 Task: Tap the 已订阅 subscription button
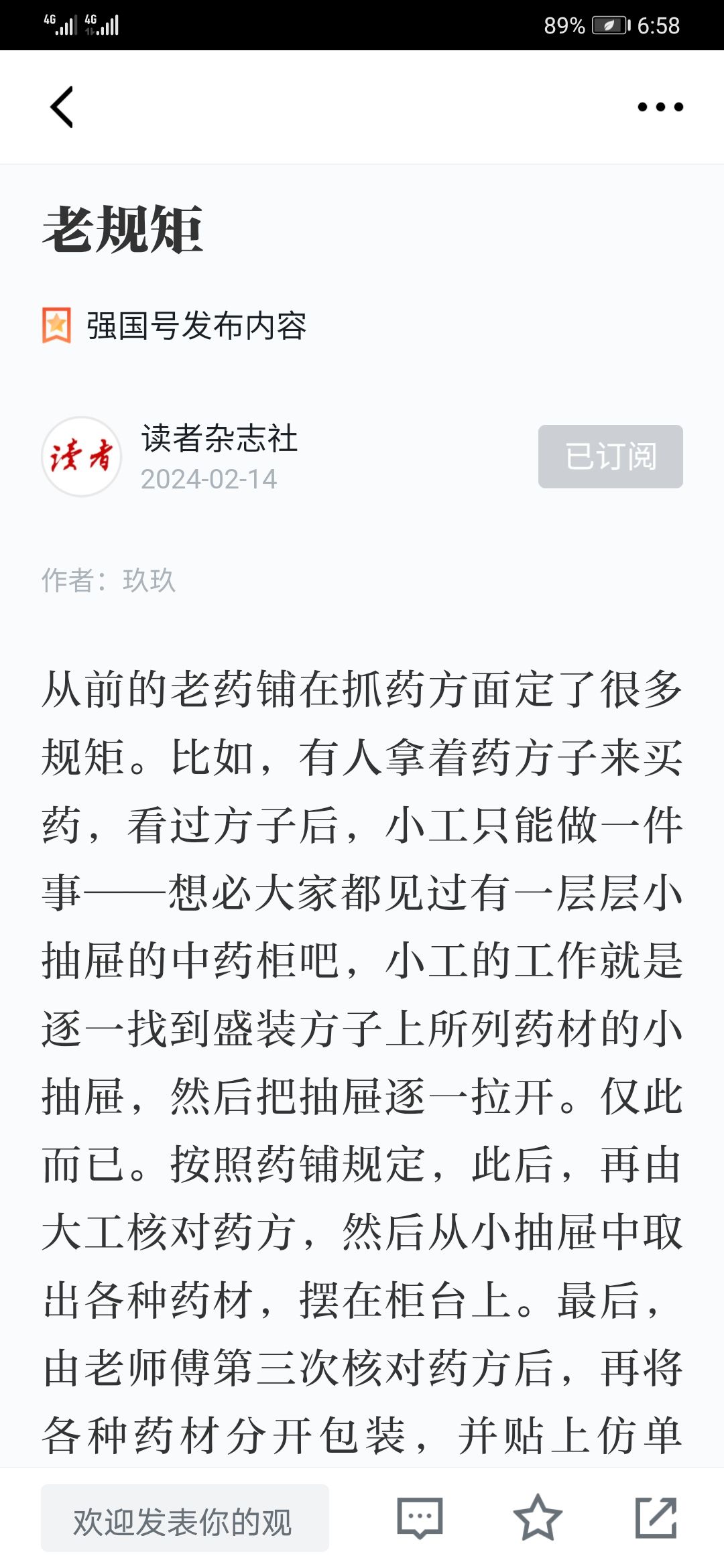point(610,456)
